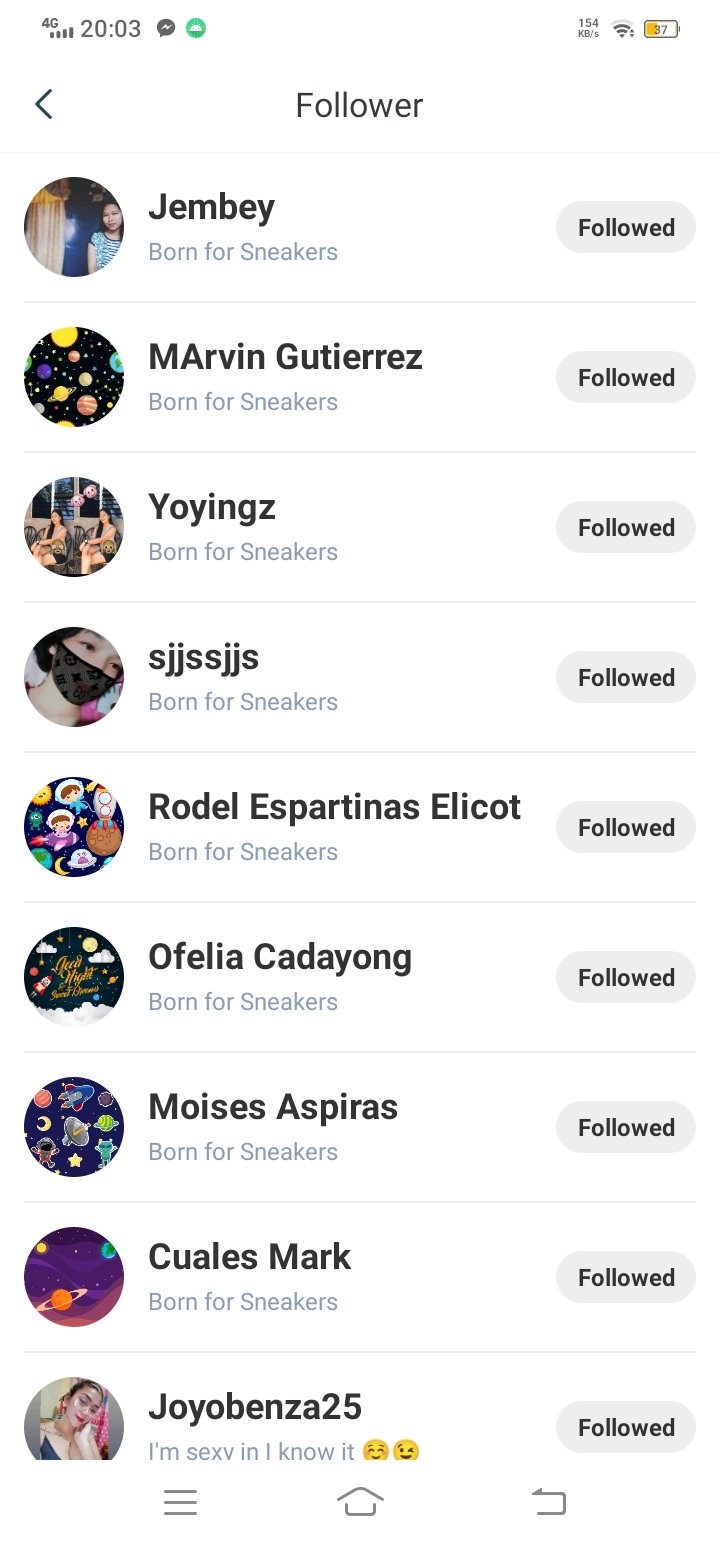
Task: Open Cuales Mark's profile
Action: pyautogui.click(x=250, y=1258)
